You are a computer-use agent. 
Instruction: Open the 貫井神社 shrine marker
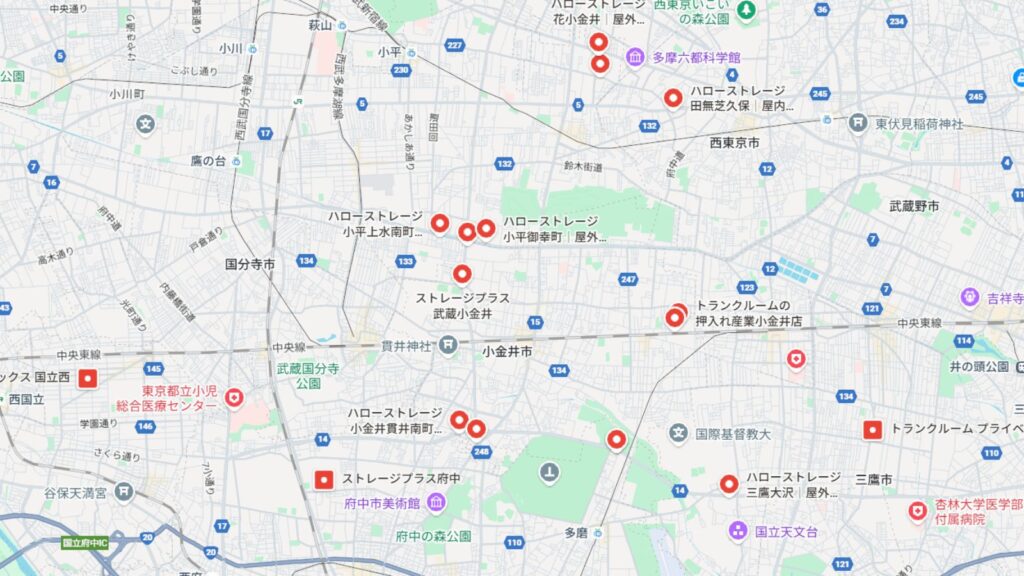pos(446,345)
